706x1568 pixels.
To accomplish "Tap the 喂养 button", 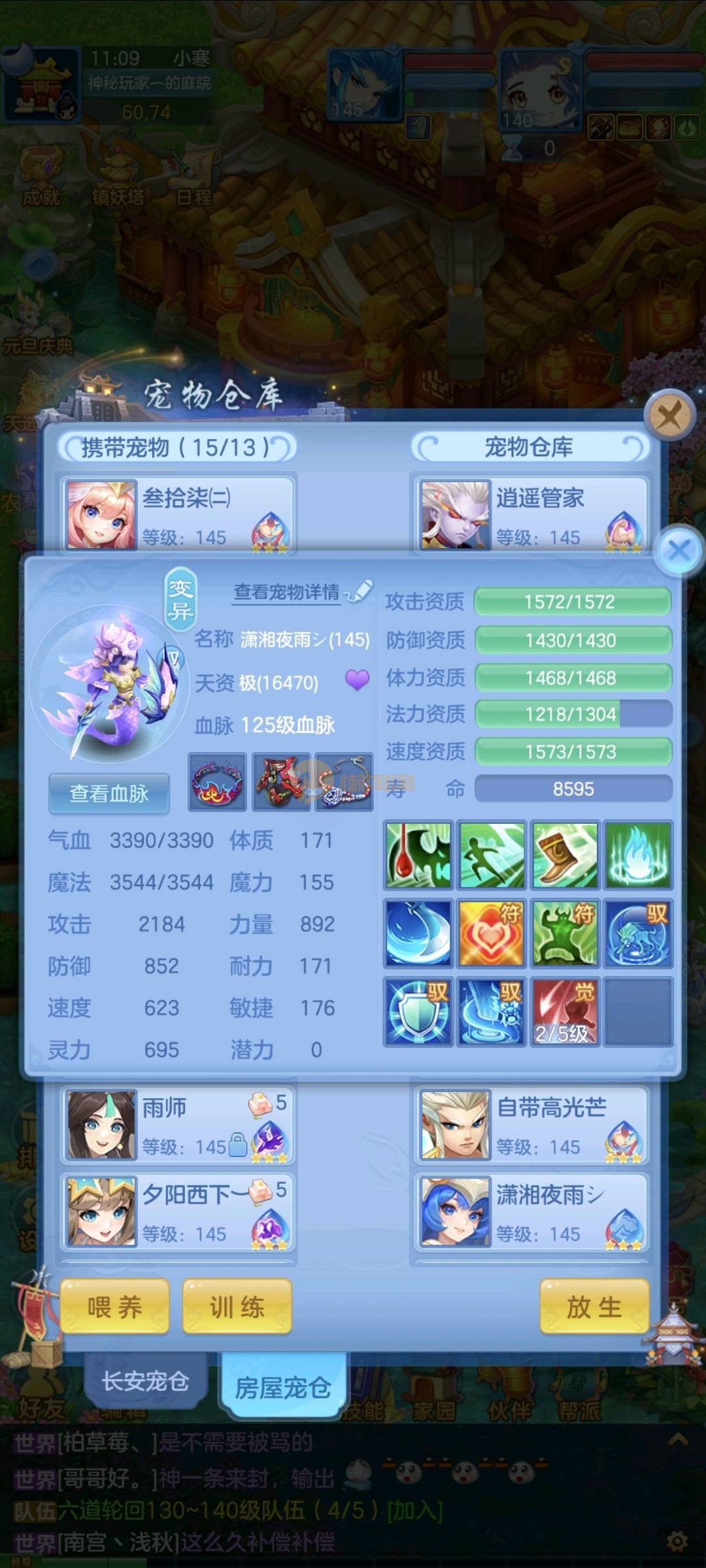I will [115, 1307].
